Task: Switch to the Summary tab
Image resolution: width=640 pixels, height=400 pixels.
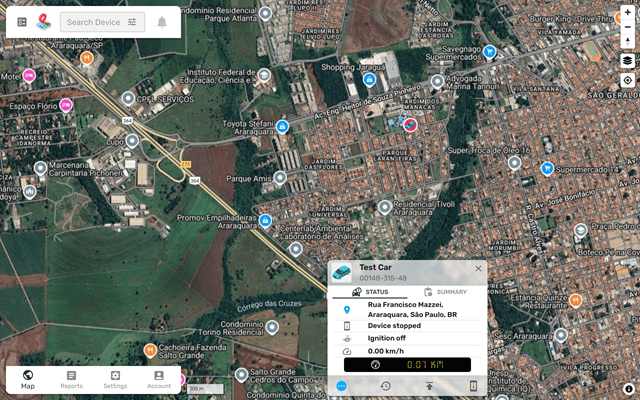Action: point(446,292)
